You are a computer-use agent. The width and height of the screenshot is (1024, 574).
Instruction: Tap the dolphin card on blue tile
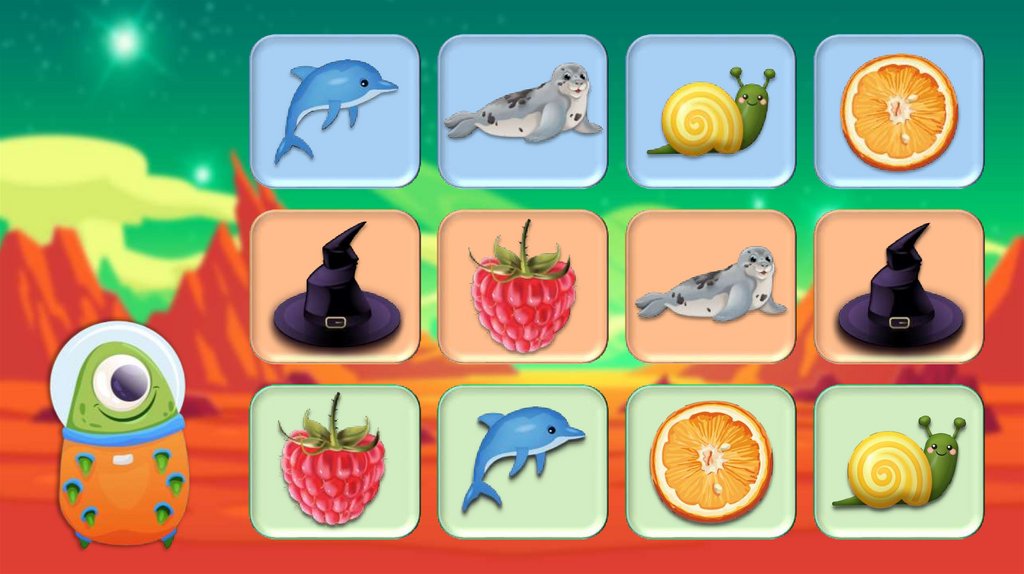pyautogui.click(x=334, y=111)
